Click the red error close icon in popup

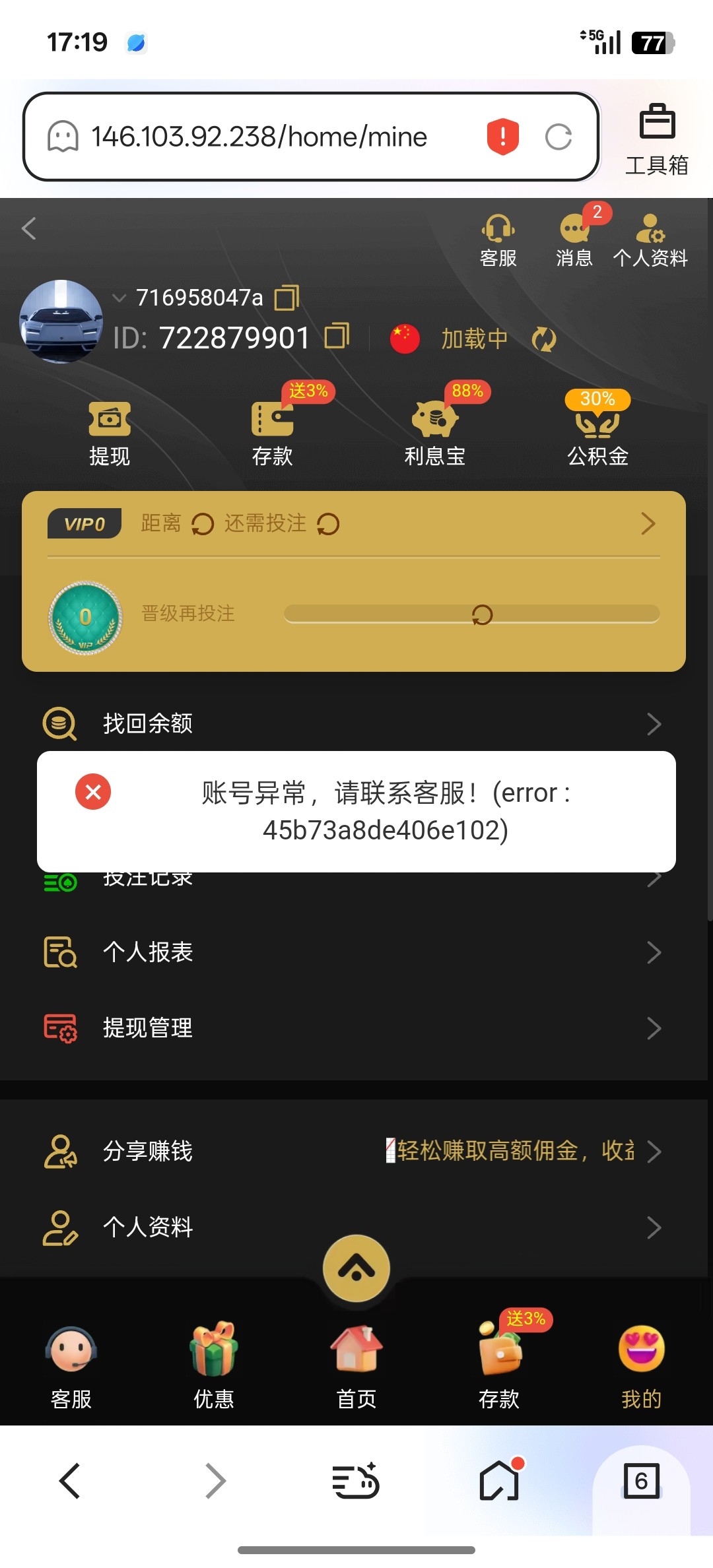(92, 793)
